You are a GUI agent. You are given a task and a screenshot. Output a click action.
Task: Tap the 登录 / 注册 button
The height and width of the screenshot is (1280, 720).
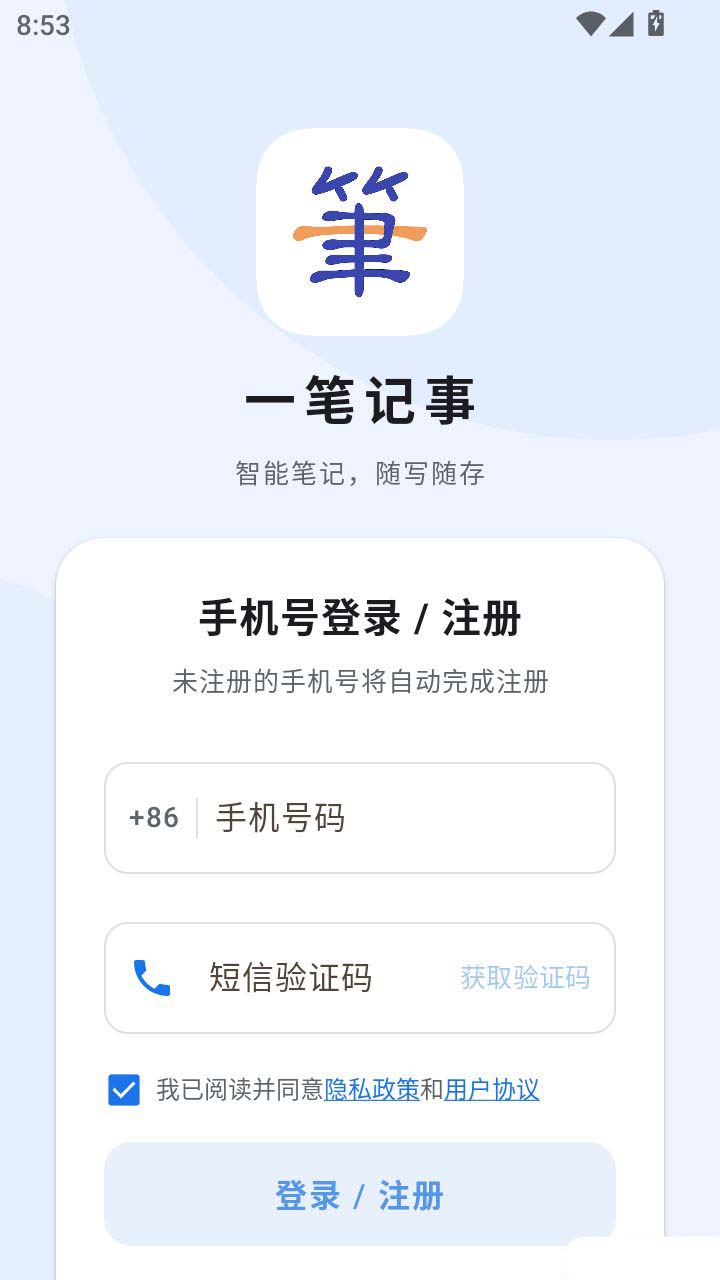360,1195
